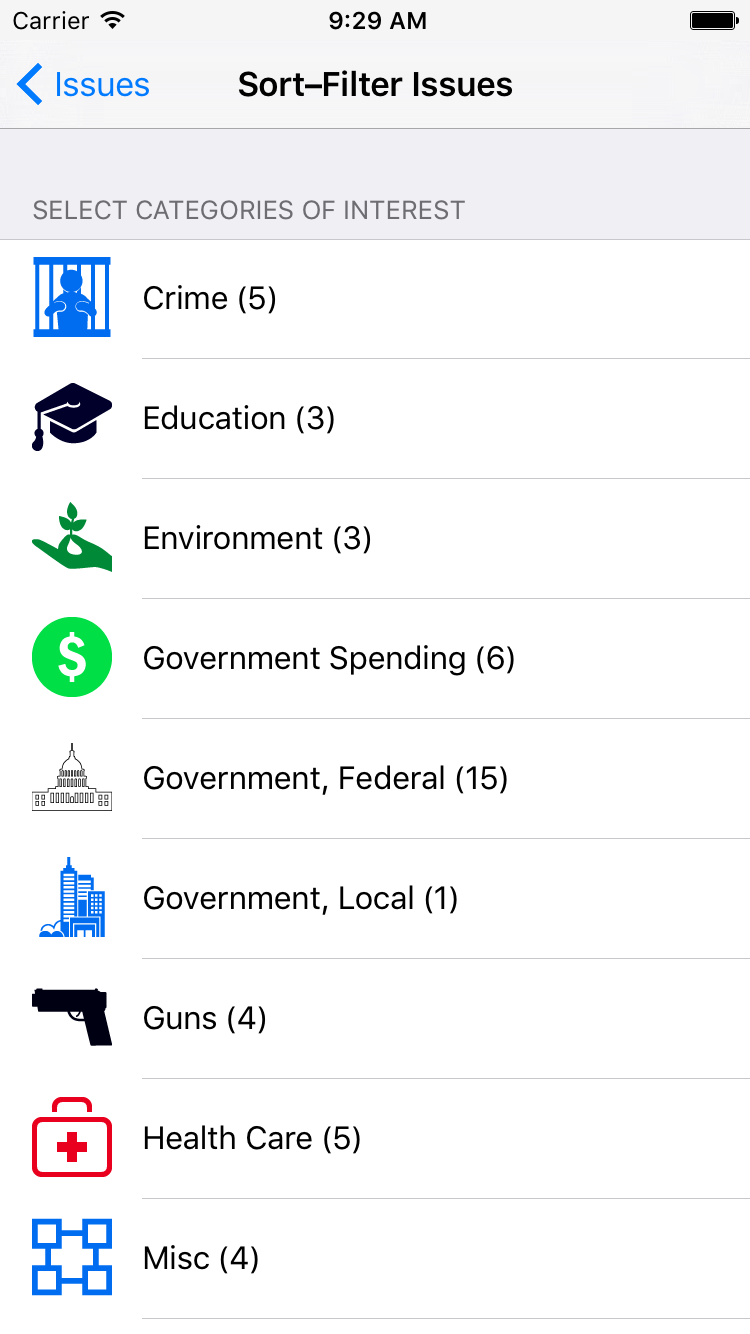Select the Misc (4) category
The image size is (750, 1334).
(x=375, y=1258)
